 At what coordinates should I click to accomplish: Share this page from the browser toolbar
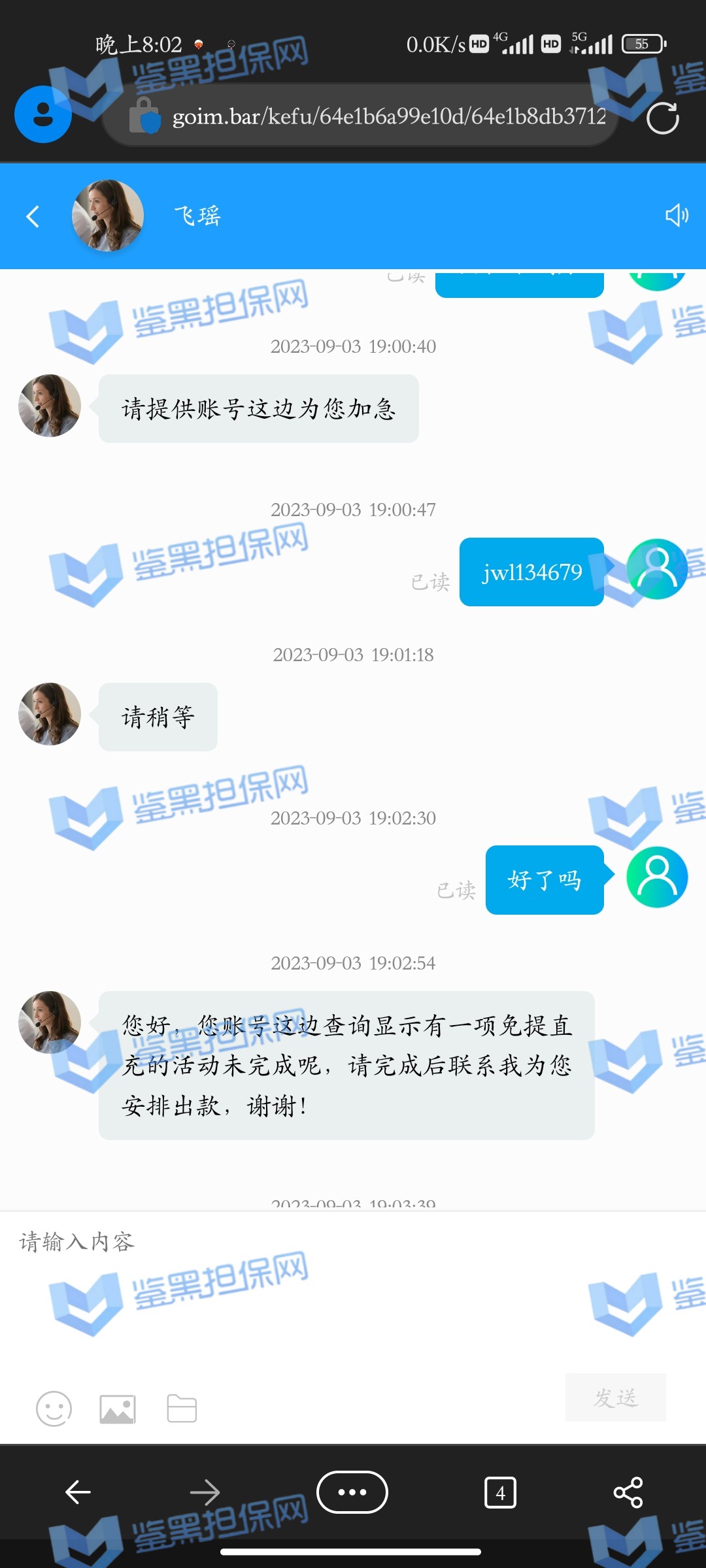[628, 1492]
